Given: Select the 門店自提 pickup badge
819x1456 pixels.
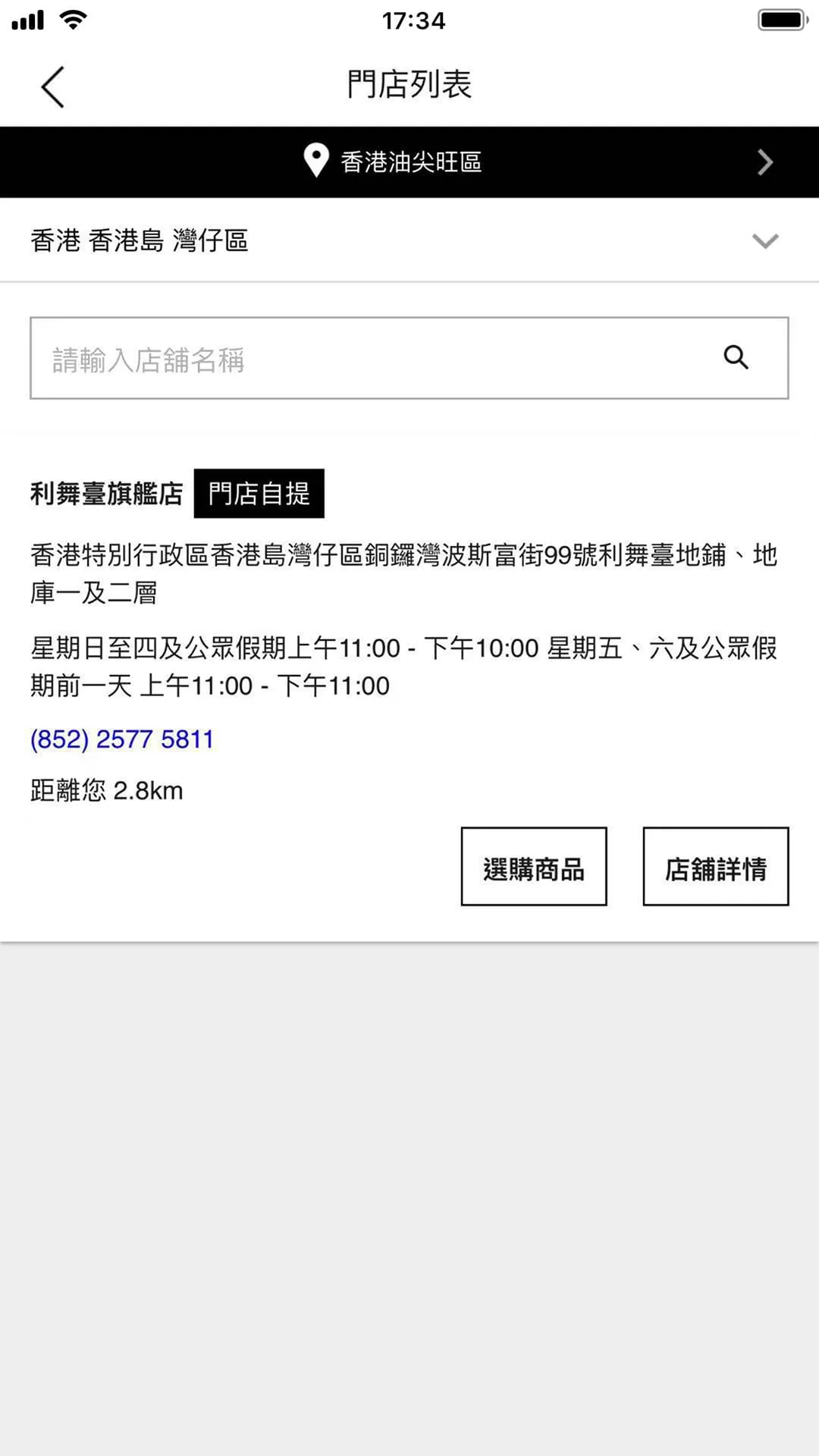Looking at the screenshot, I should pos(259,493).
